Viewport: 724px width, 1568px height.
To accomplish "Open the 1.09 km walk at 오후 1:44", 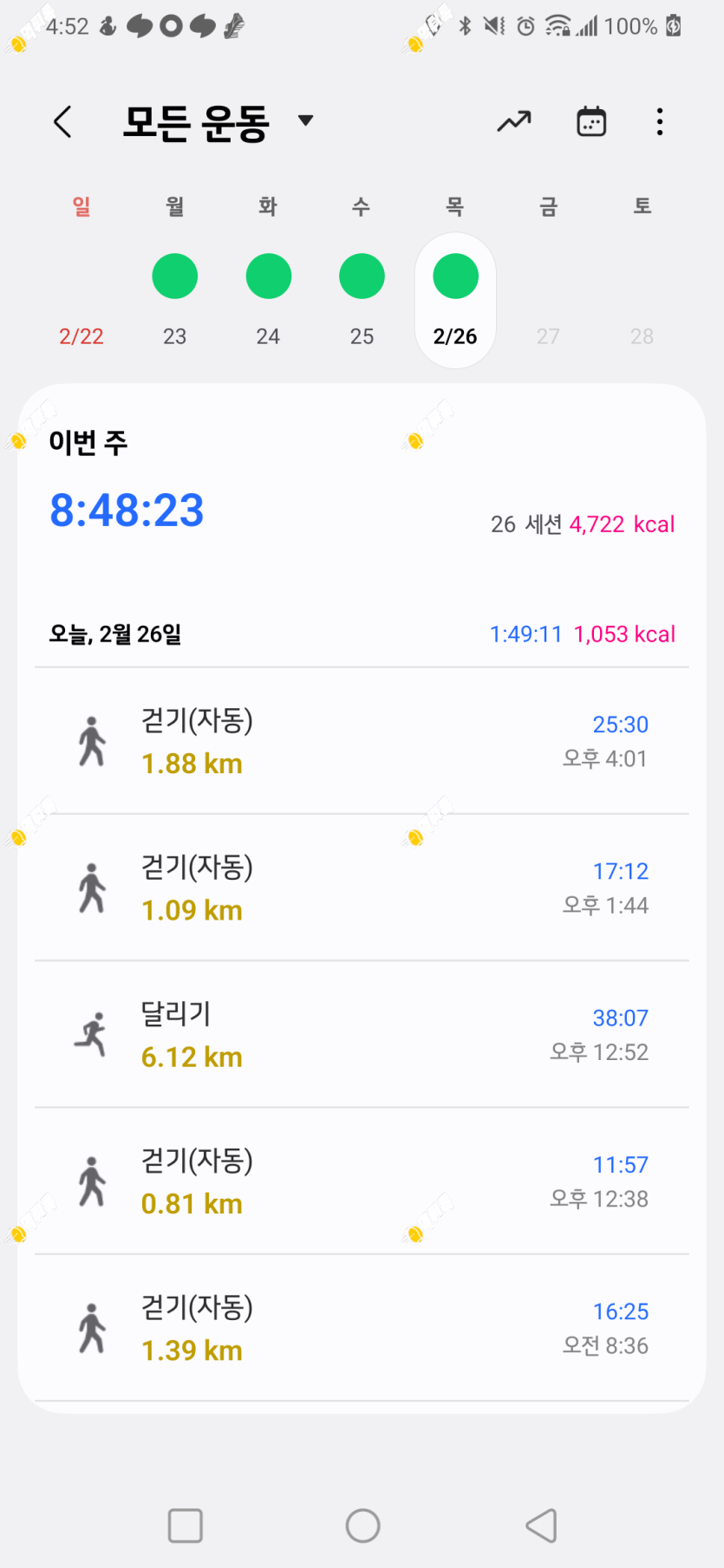I will pyautogui.click(x=362, y=888).
